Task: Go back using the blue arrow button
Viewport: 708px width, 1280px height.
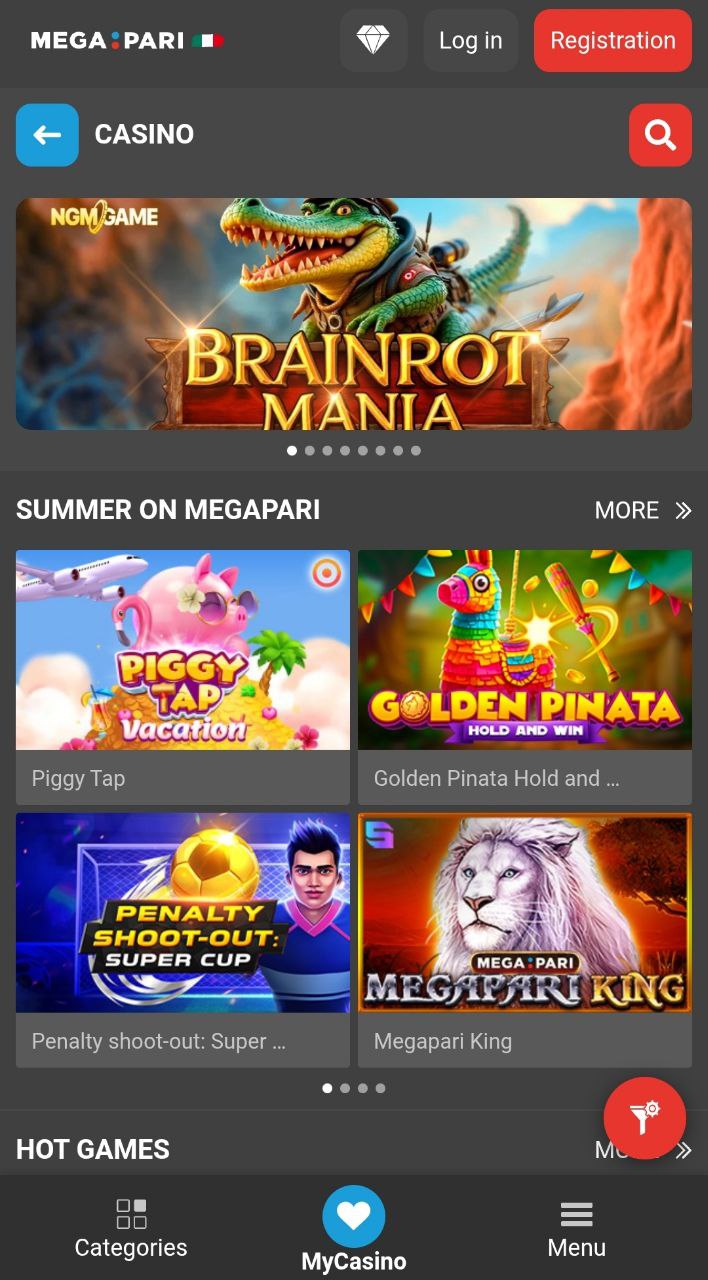Action: pos(47,135)
